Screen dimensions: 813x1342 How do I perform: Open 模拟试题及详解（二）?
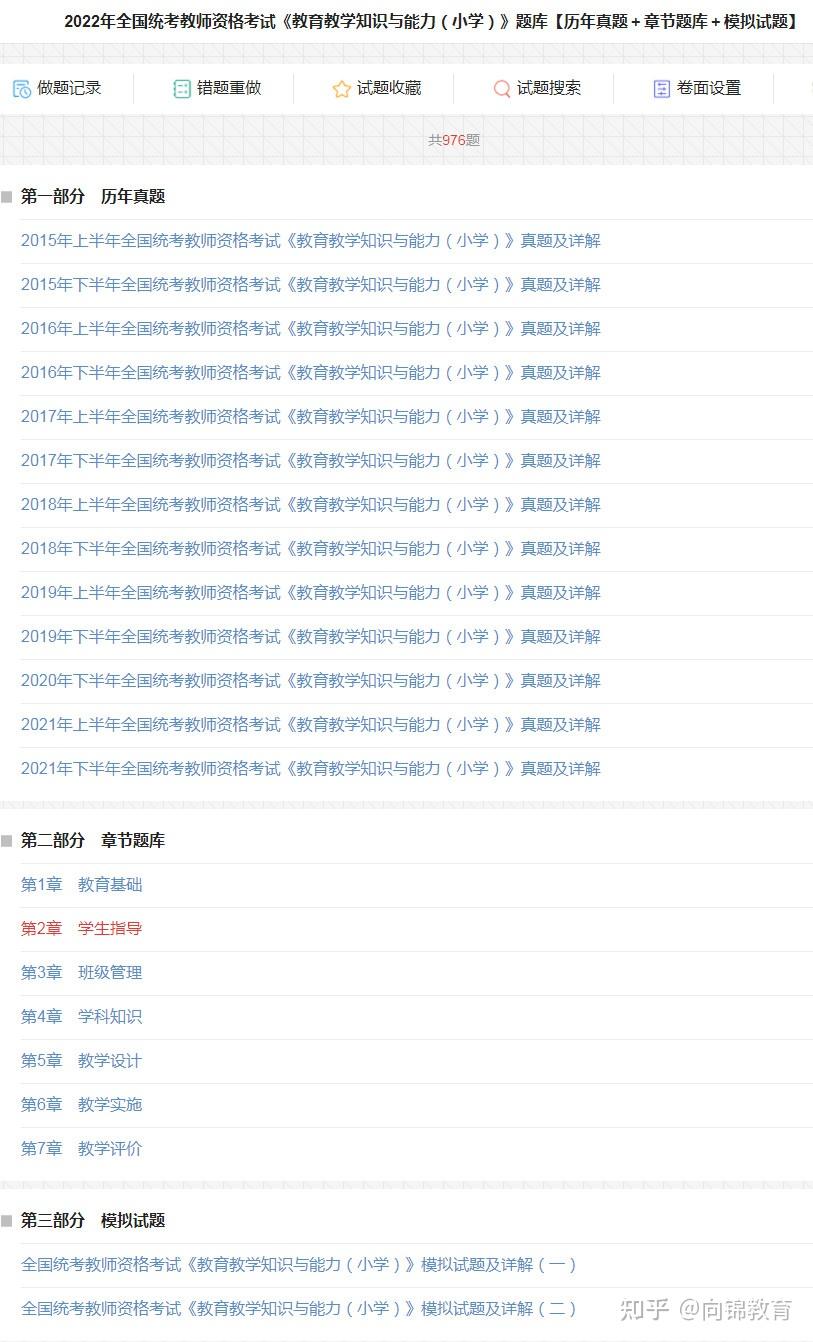(299, 1309)
